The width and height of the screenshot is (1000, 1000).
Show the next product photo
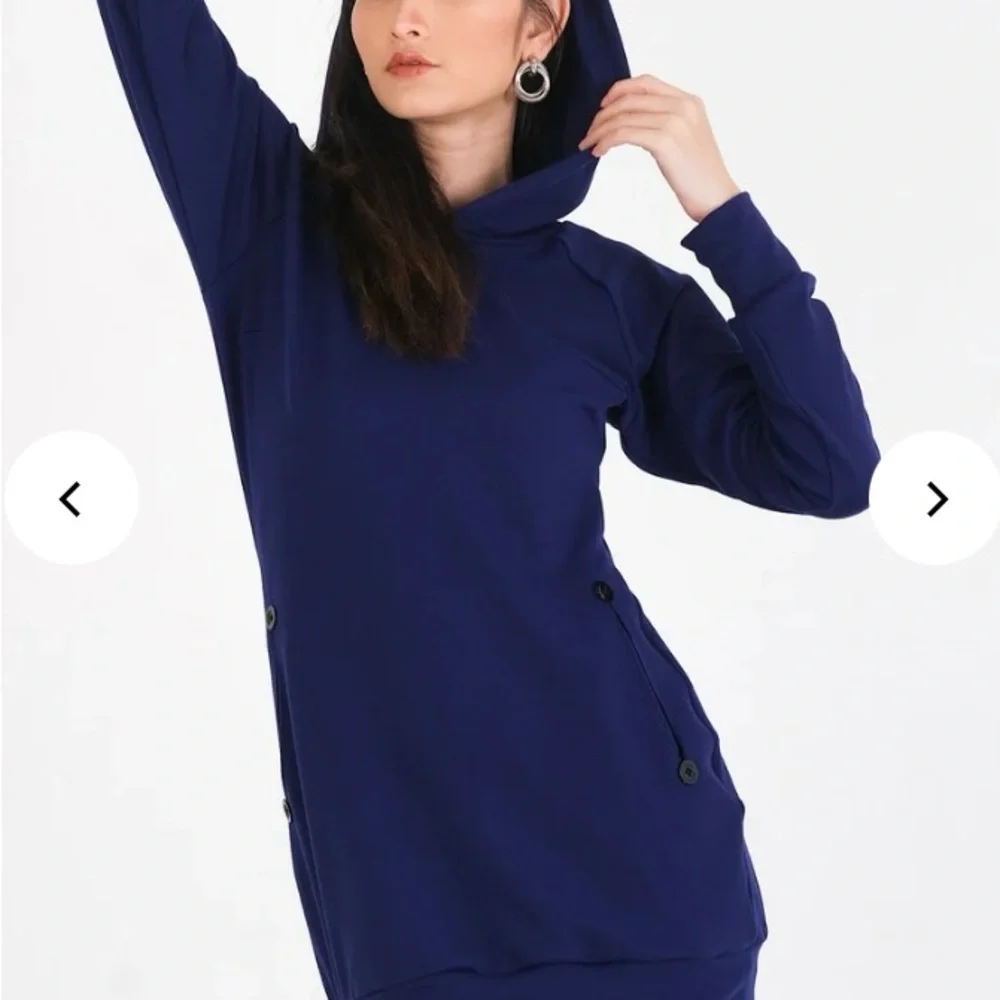pos(935,498)
